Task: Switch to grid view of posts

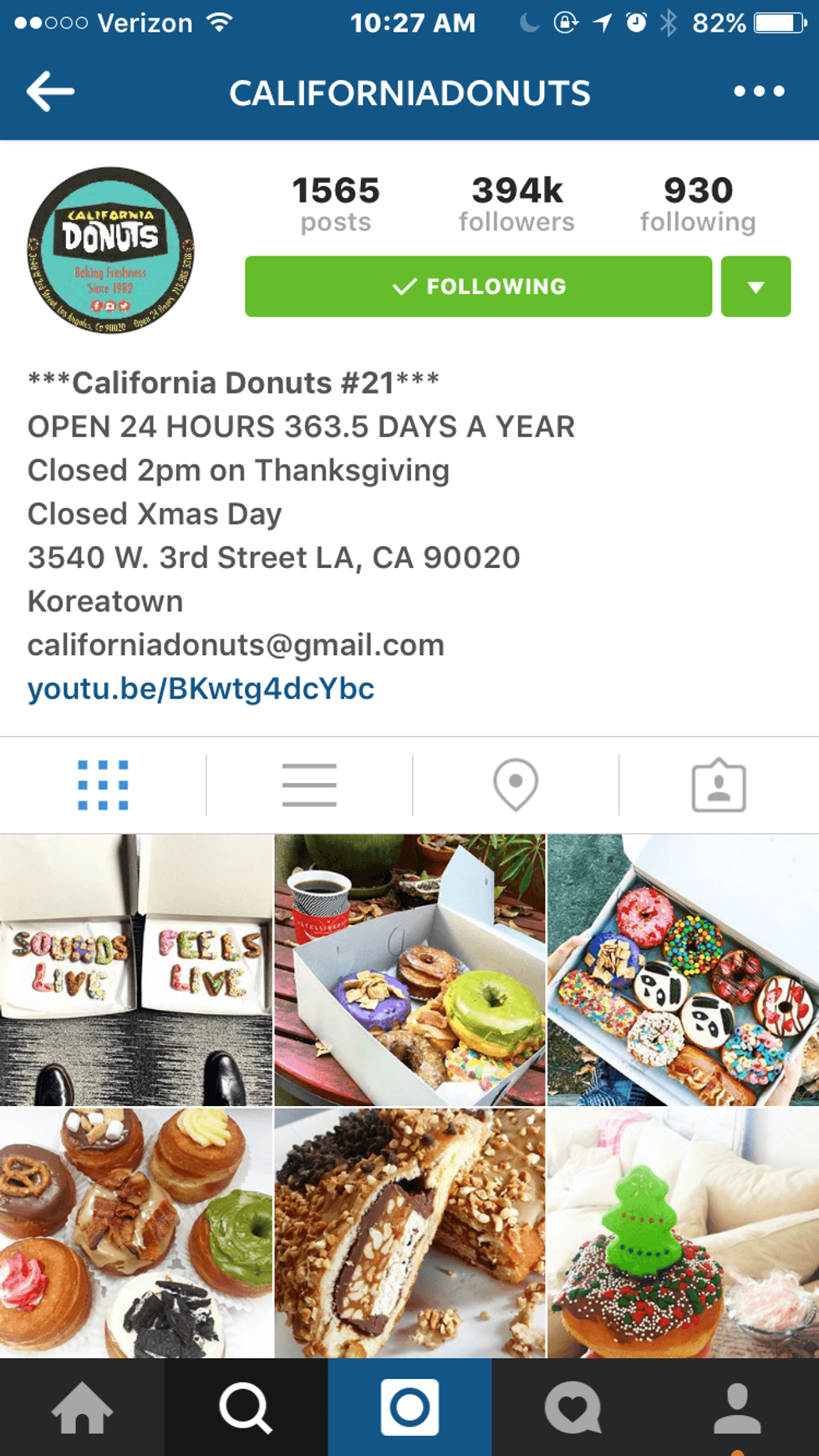Action: (103, 785)
